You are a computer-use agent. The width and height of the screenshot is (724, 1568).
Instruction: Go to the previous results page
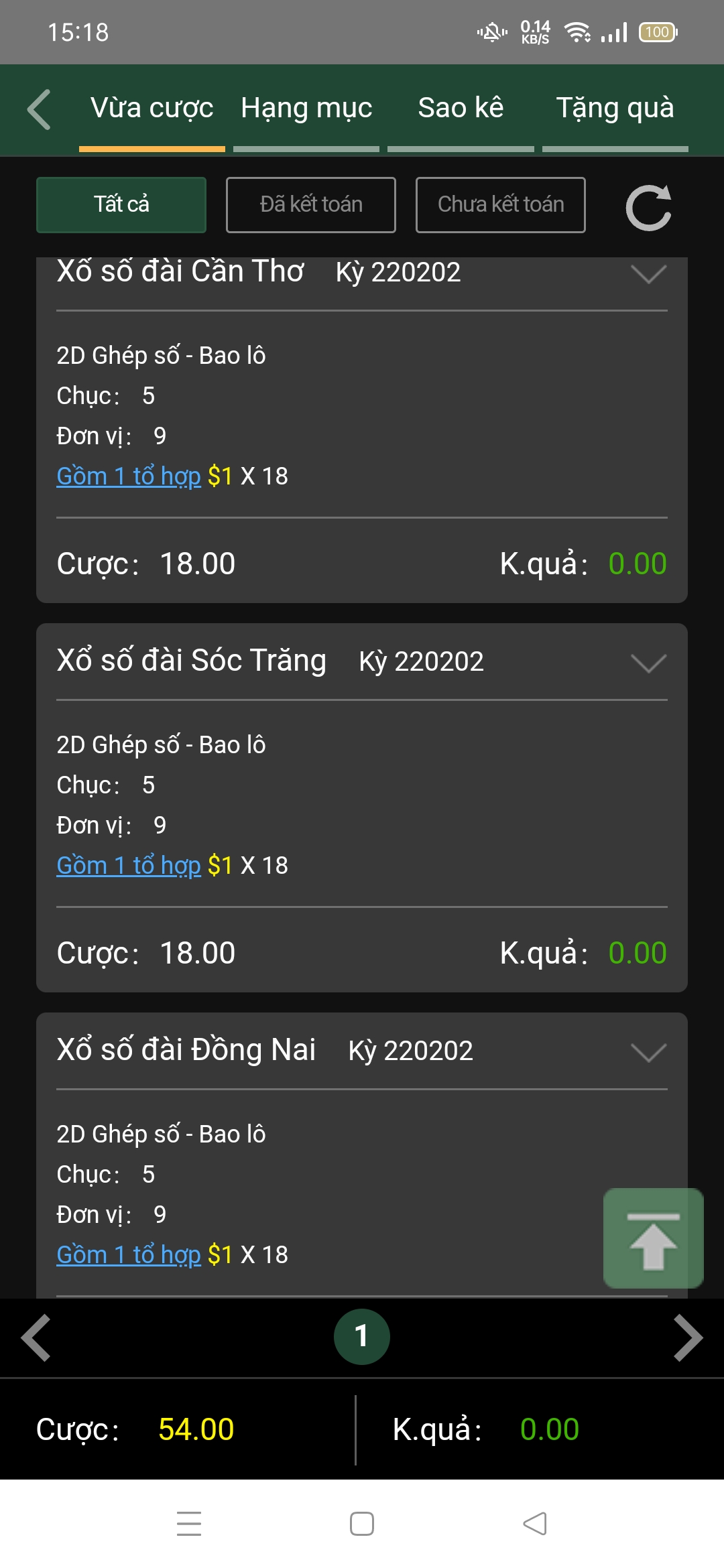(36, 1337)
